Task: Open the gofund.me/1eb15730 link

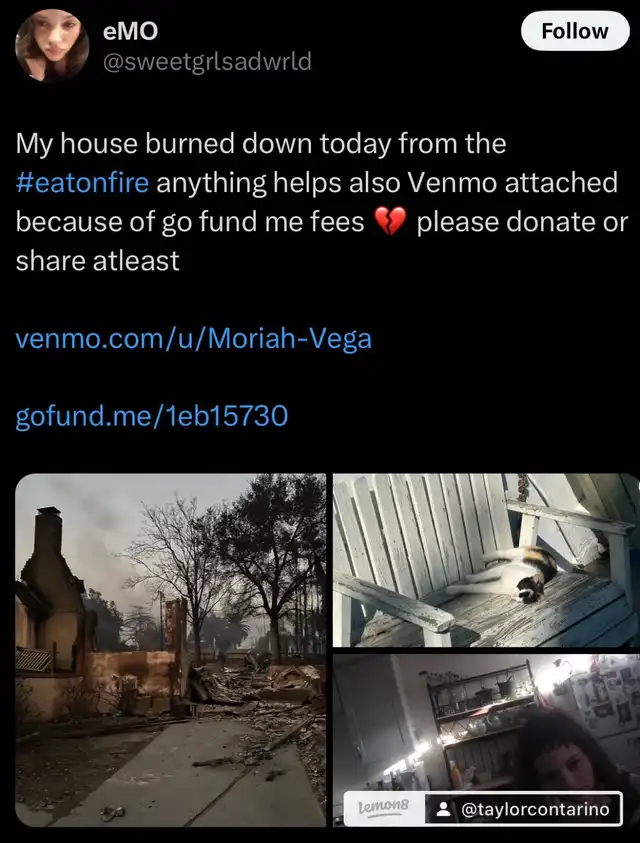Action: tap(151, 415)
